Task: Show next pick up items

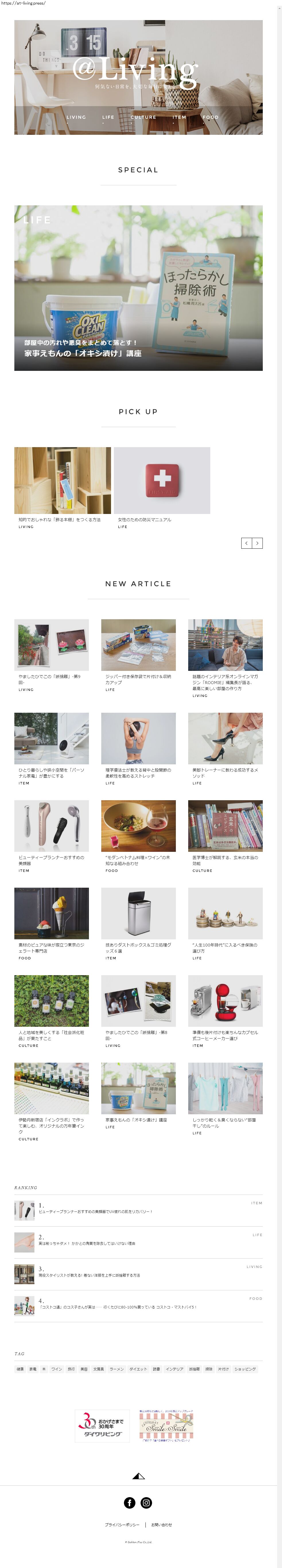Action: click(257, 543)
